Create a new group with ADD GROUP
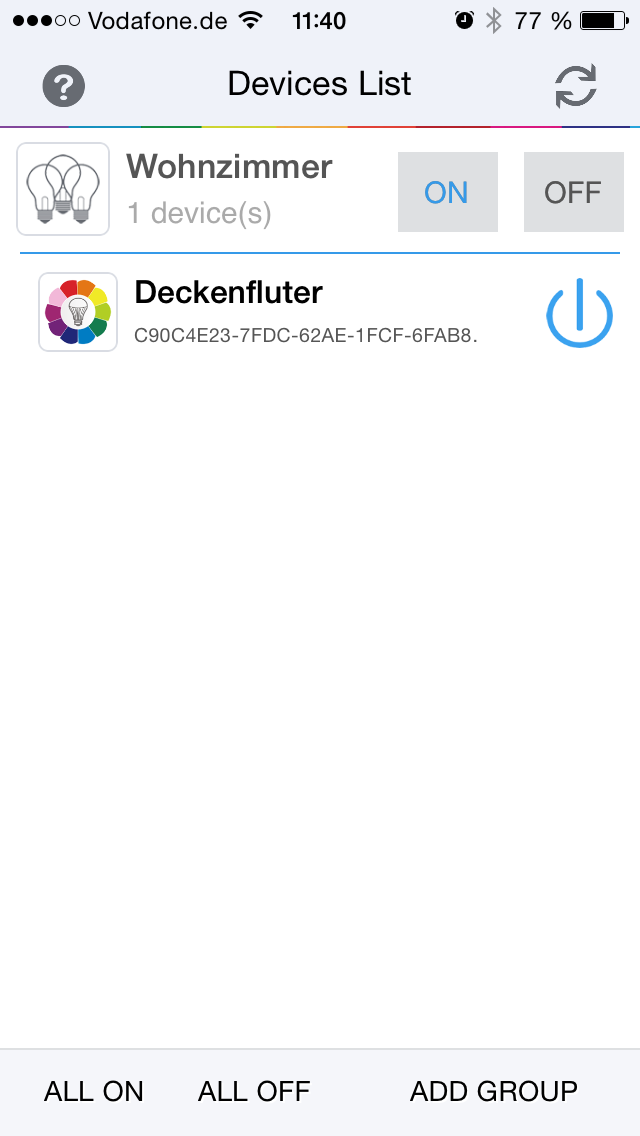 coord(494,1091)
